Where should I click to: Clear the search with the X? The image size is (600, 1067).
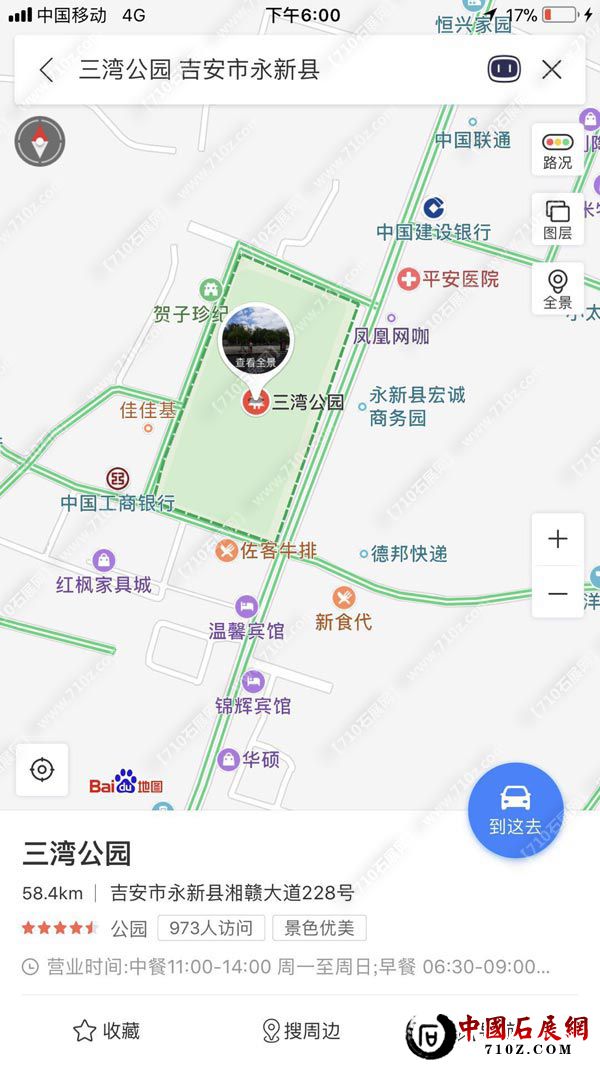pos(552,70)
